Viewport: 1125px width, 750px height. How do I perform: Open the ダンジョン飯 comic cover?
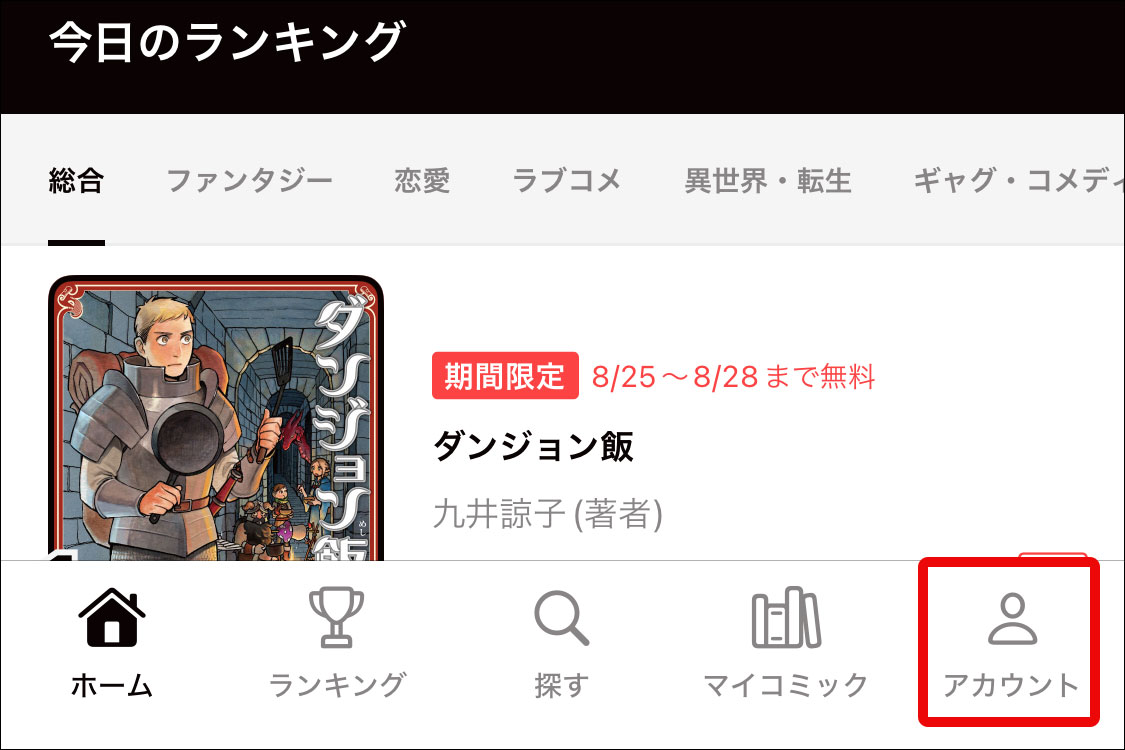[x=215, y=420]
